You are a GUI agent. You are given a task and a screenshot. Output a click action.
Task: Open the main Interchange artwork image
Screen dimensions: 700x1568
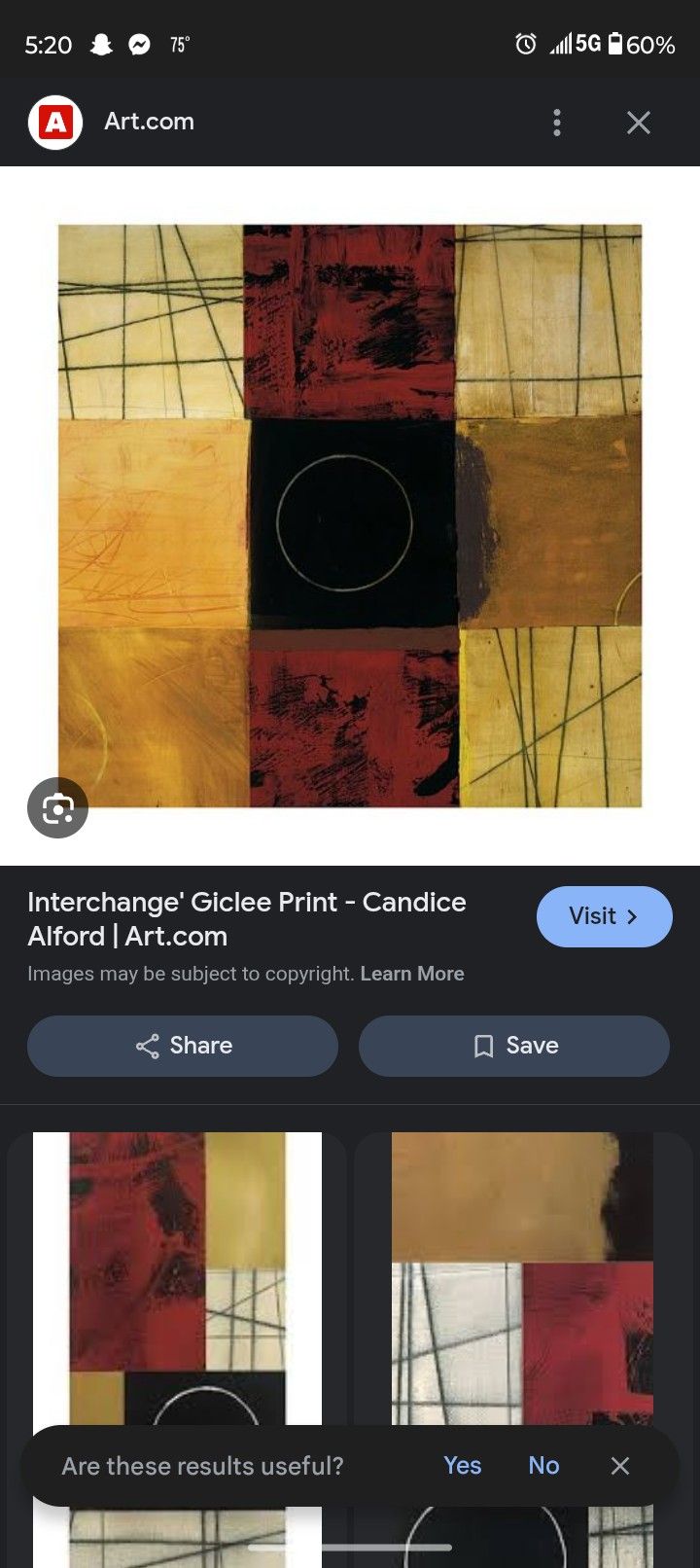tap(350, 516)
